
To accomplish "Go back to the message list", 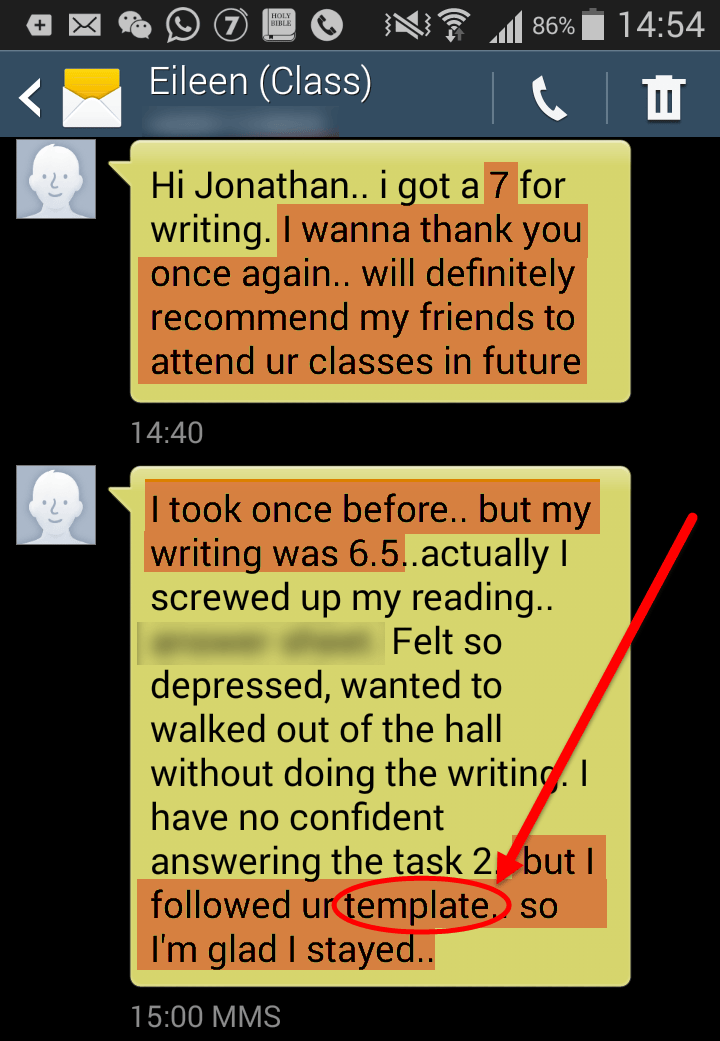I will [32, 98].
